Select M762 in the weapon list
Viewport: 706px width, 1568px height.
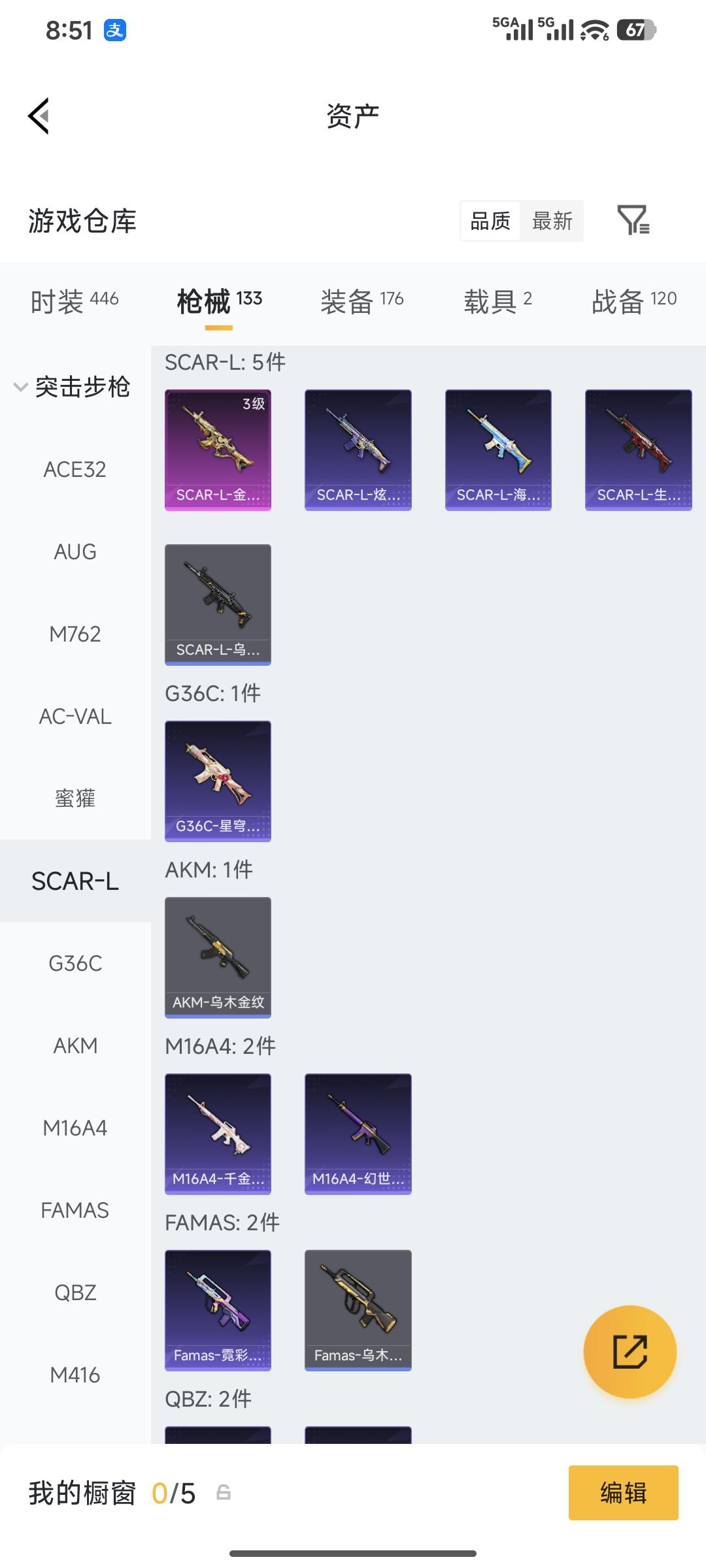point(75,634)
